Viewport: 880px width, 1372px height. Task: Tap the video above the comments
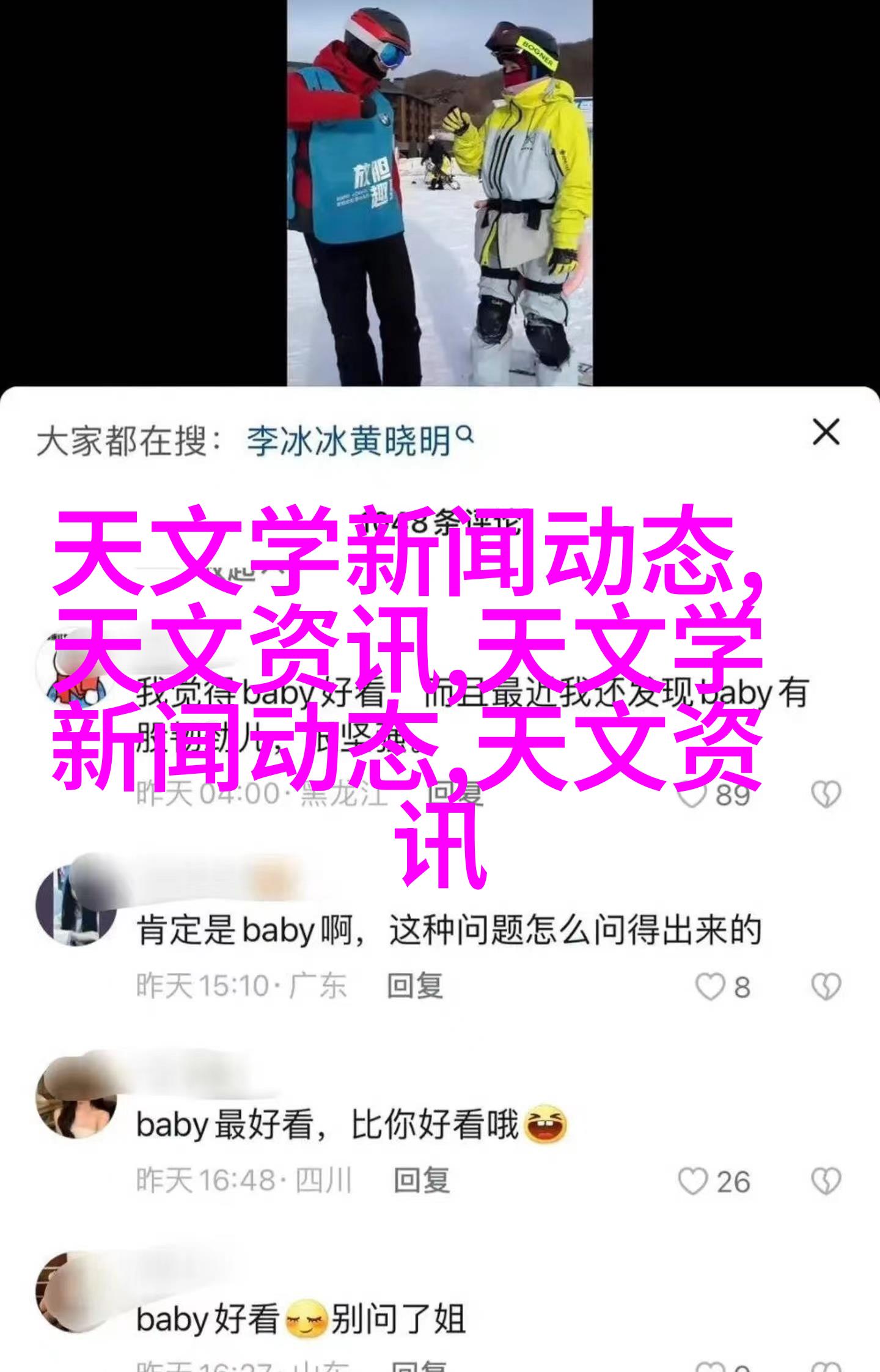click(439, 193)
